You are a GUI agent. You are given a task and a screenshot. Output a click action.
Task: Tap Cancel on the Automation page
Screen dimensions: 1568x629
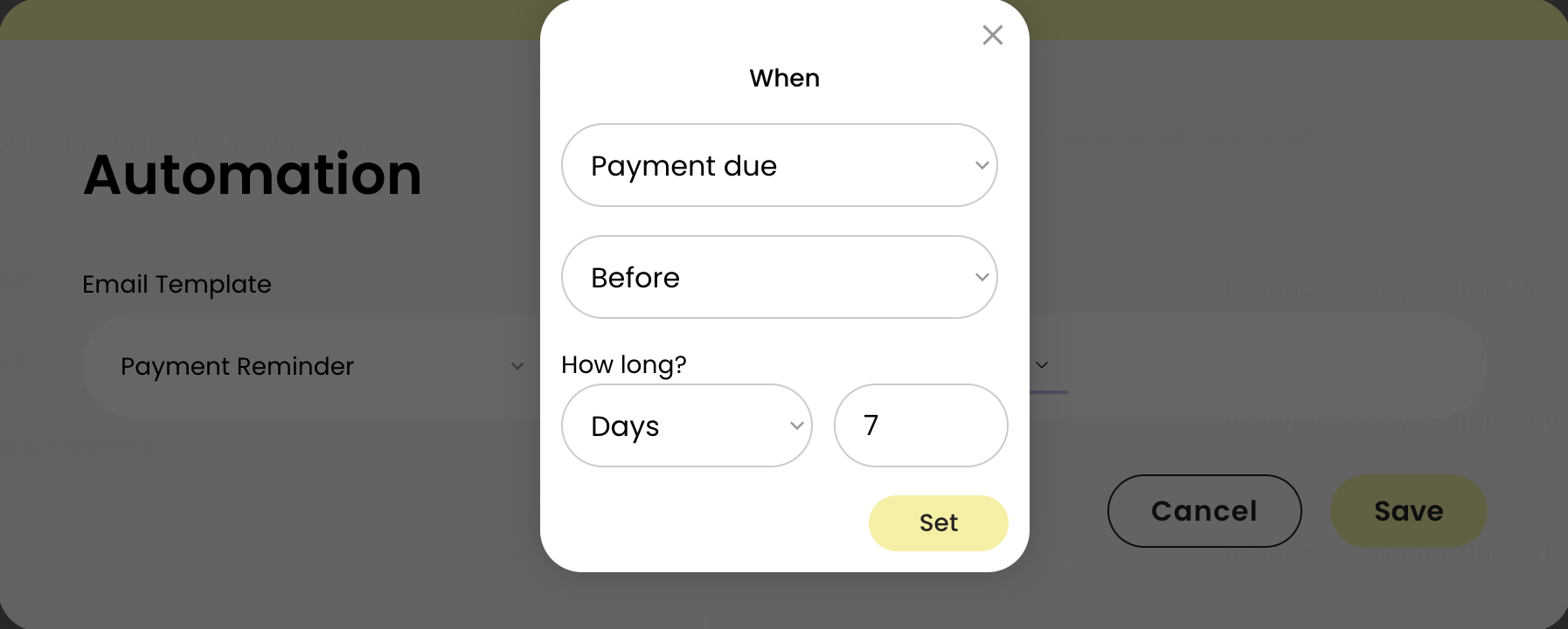point(1204,511)
